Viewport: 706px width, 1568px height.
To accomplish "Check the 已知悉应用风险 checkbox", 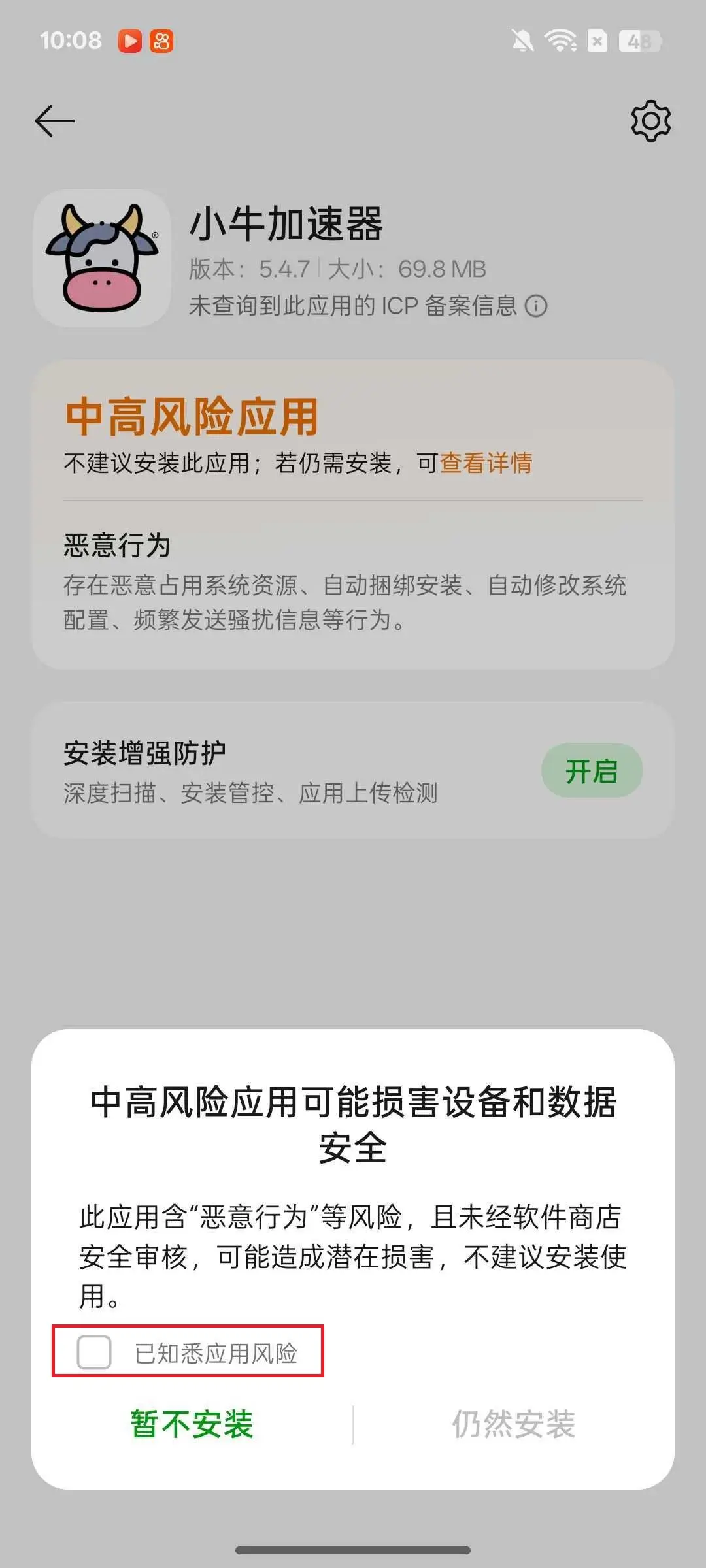I will [x=95, y=1352].
